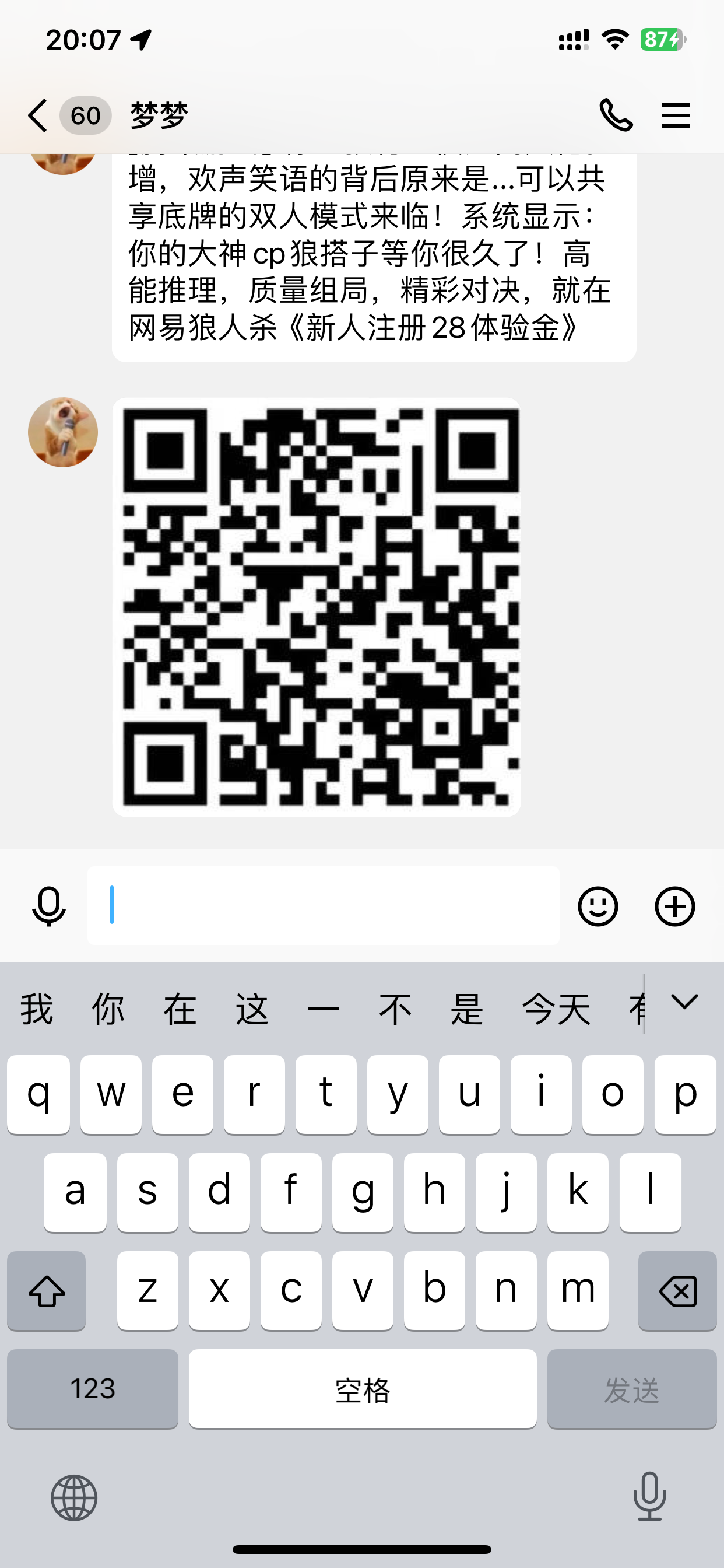
Task: Pick the suggestion 我
Action: click(37, 1009)
